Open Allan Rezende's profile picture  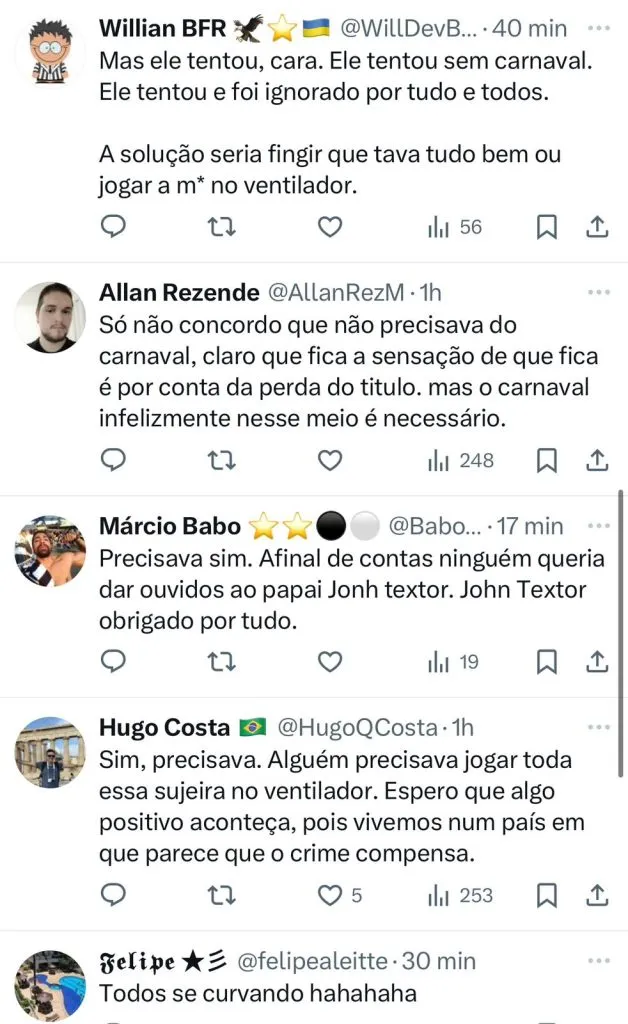50,317
